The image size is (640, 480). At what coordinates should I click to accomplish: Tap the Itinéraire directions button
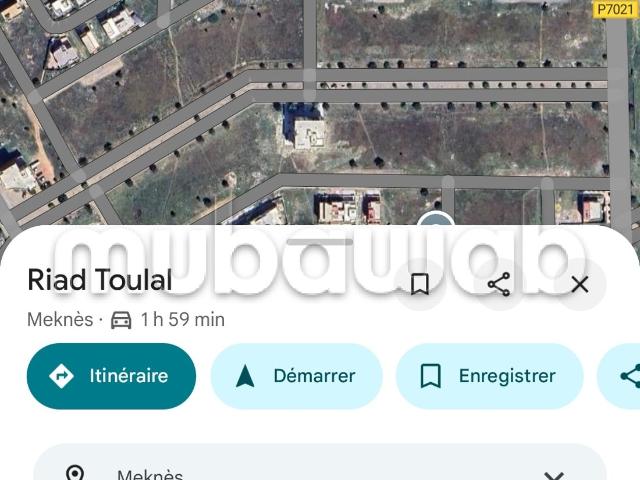tap(111, 376)
